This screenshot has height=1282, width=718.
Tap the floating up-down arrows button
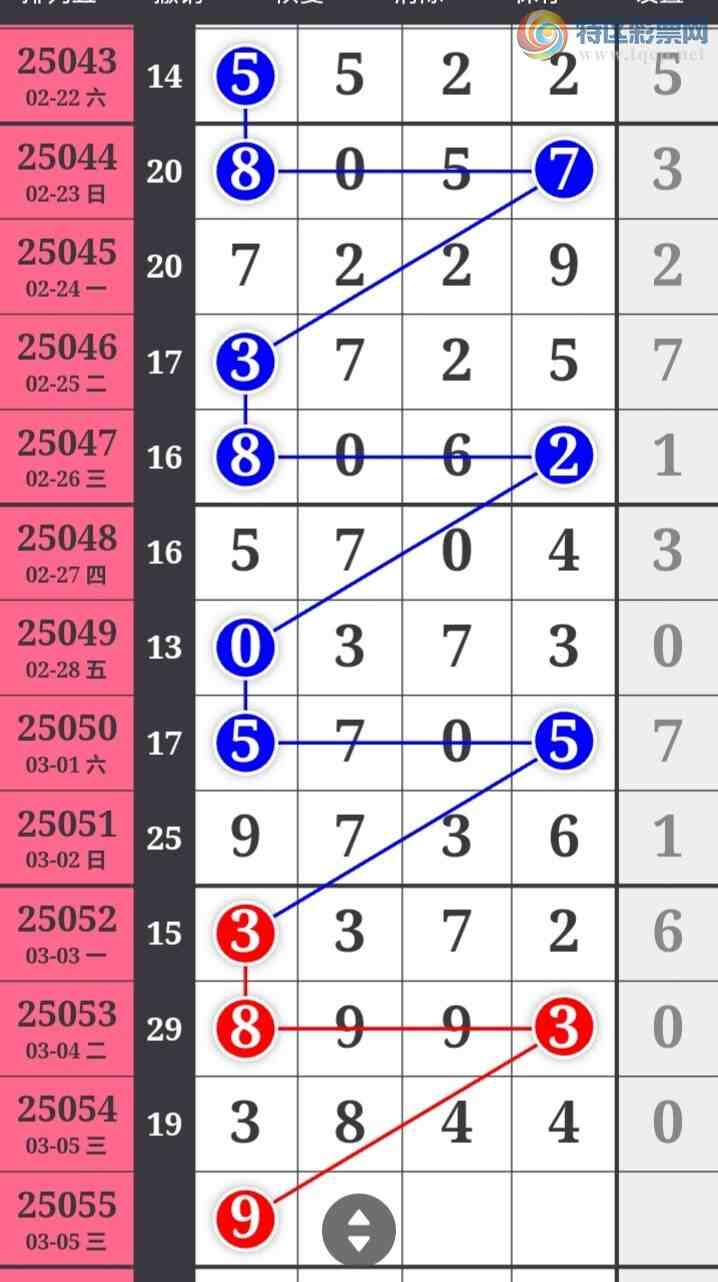359,1231
